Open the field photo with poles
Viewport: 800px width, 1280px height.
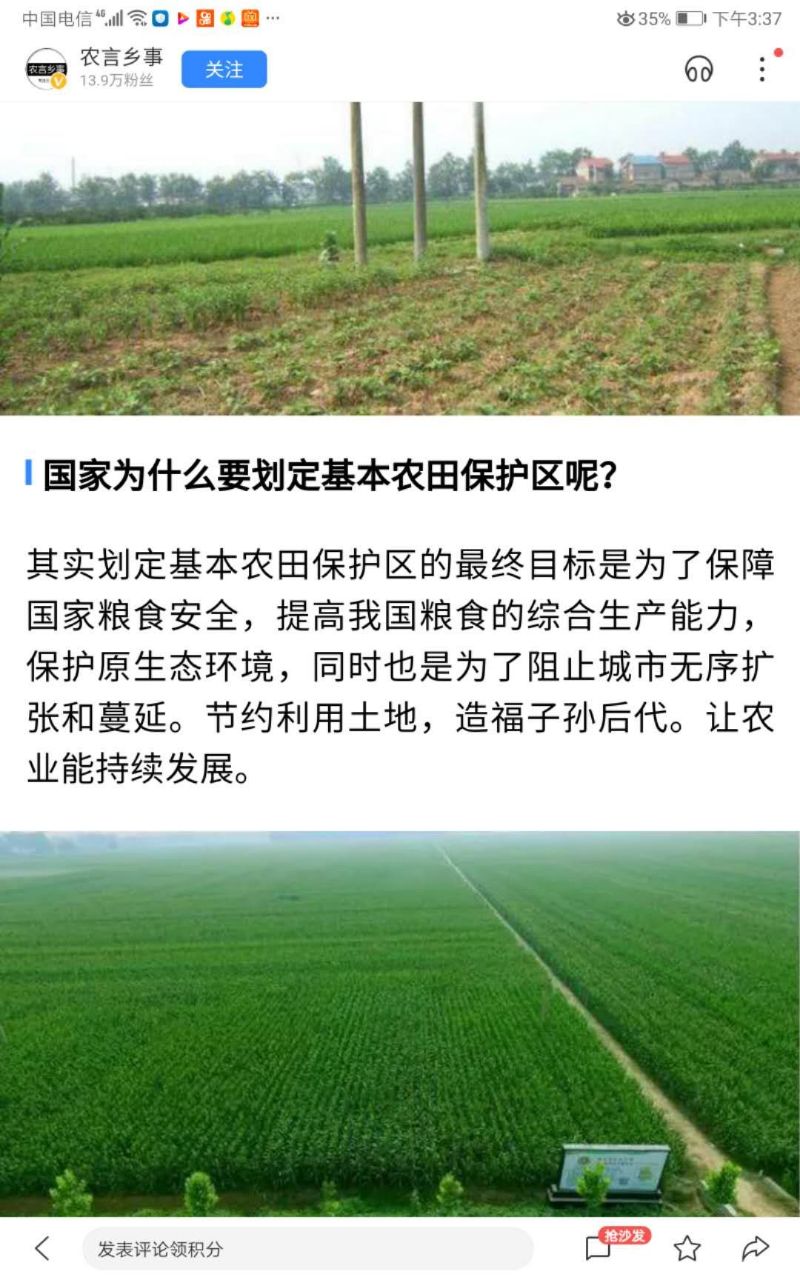pos(400,258)
